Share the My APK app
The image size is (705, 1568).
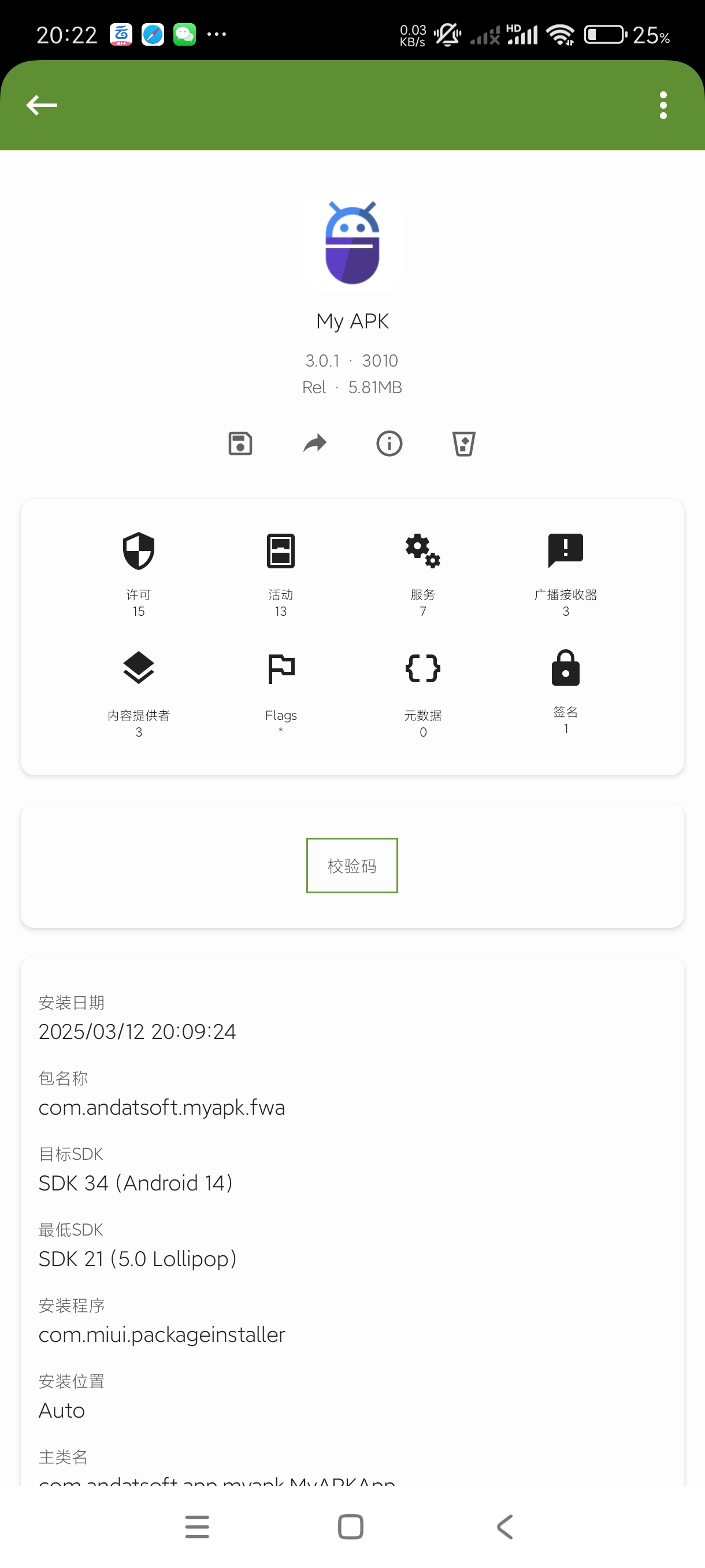(x=315, y=443)
